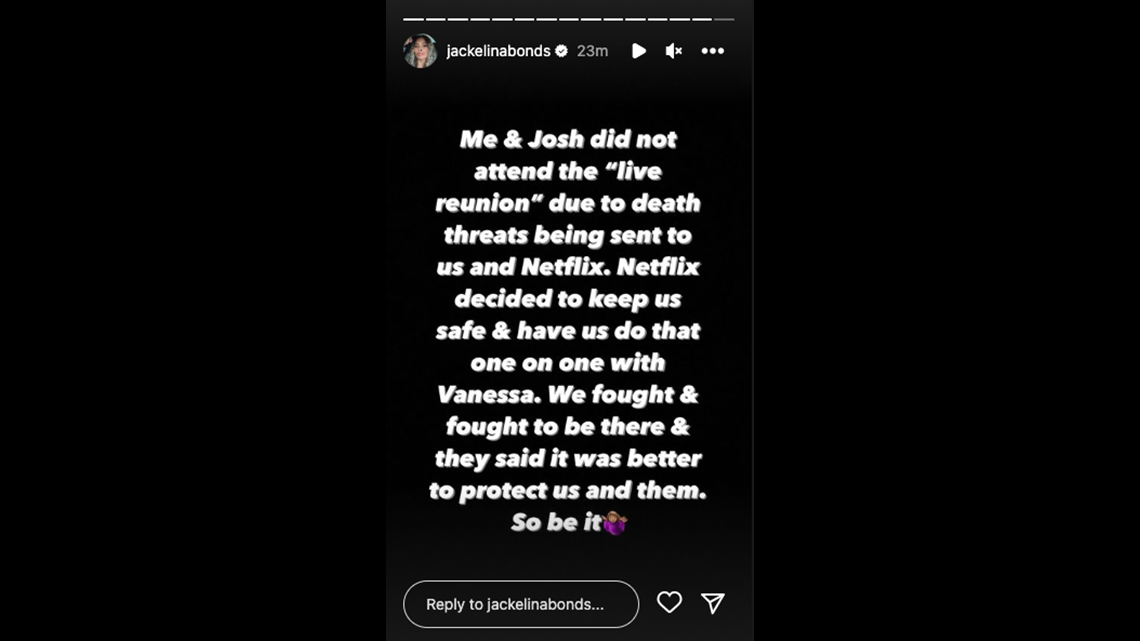Image resolution: width=1140 pixels, height=641 pixels.
Task: Resume story playback
Action: [x=639, y=51]
